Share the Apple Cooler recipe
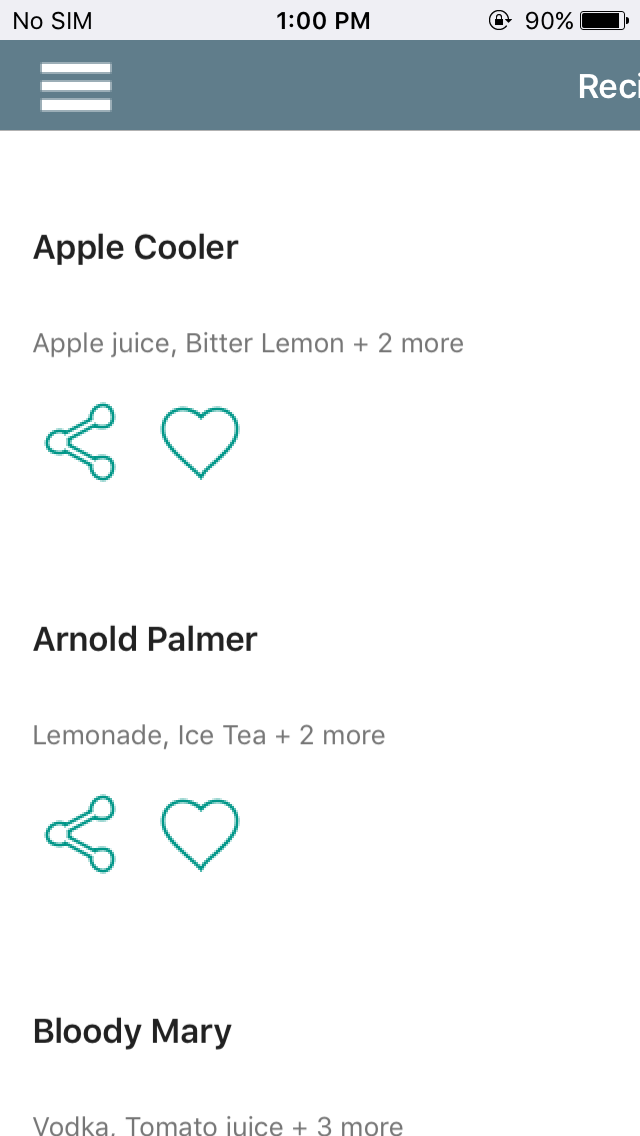 click(x=80, y=441)
